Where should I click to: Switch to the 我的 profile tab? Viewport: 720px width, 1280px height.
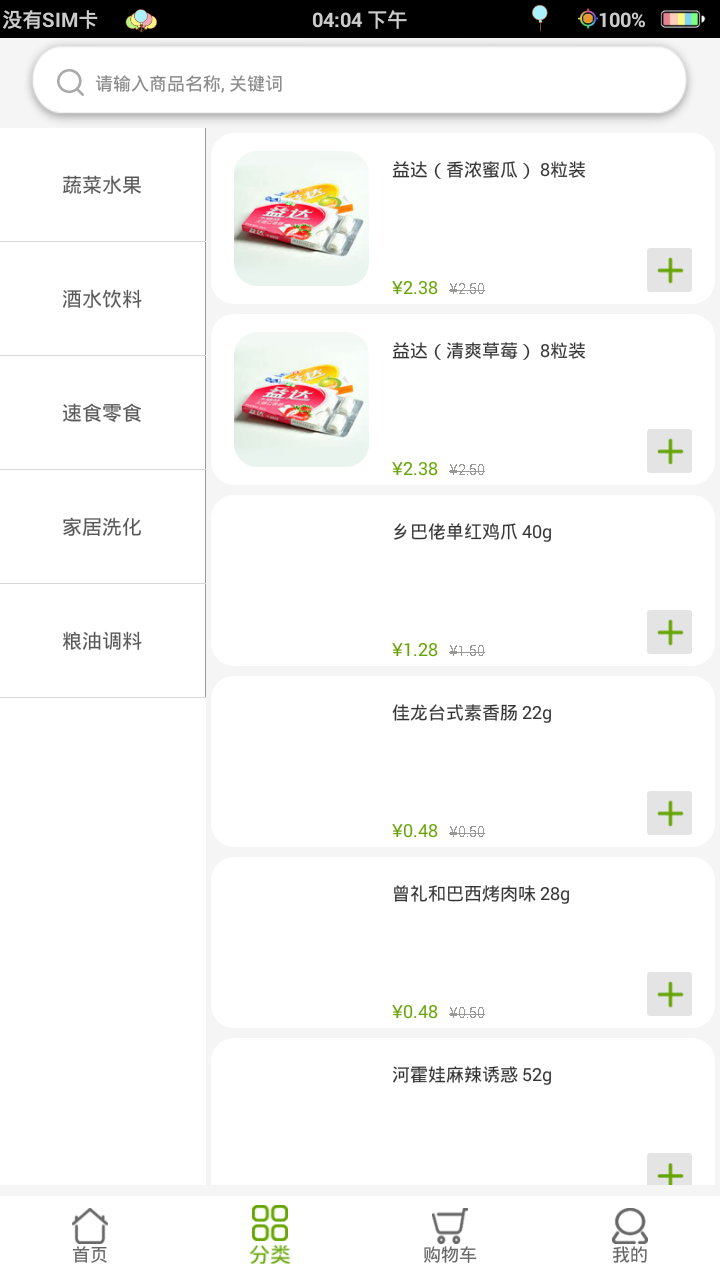pyautogui.click(x=630, y=1236)
